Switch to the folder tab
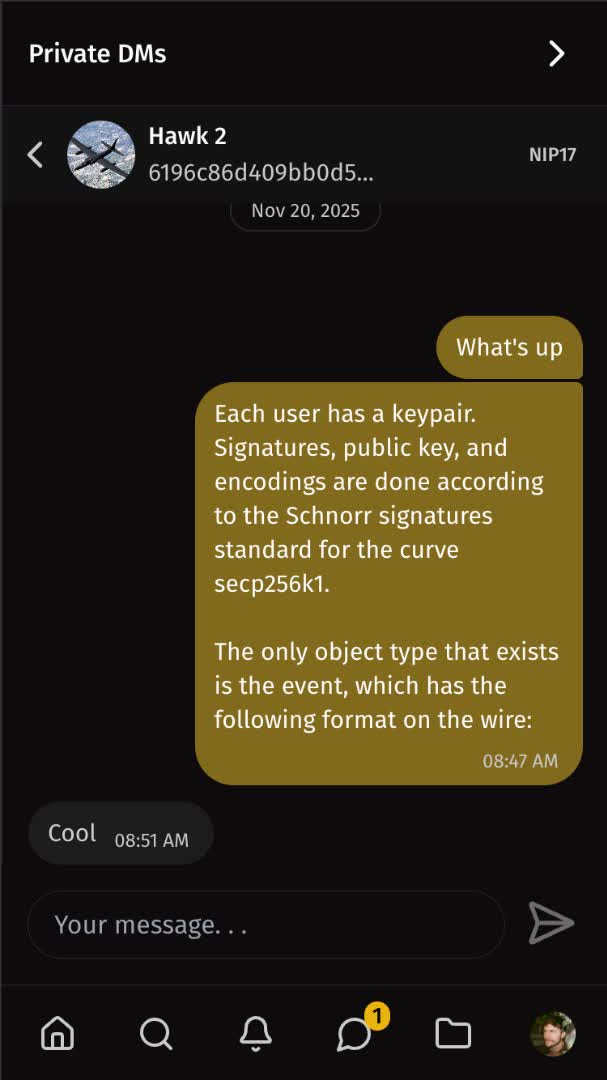This screenshot has width=607, height=1080. click(x=453, y=1033)
